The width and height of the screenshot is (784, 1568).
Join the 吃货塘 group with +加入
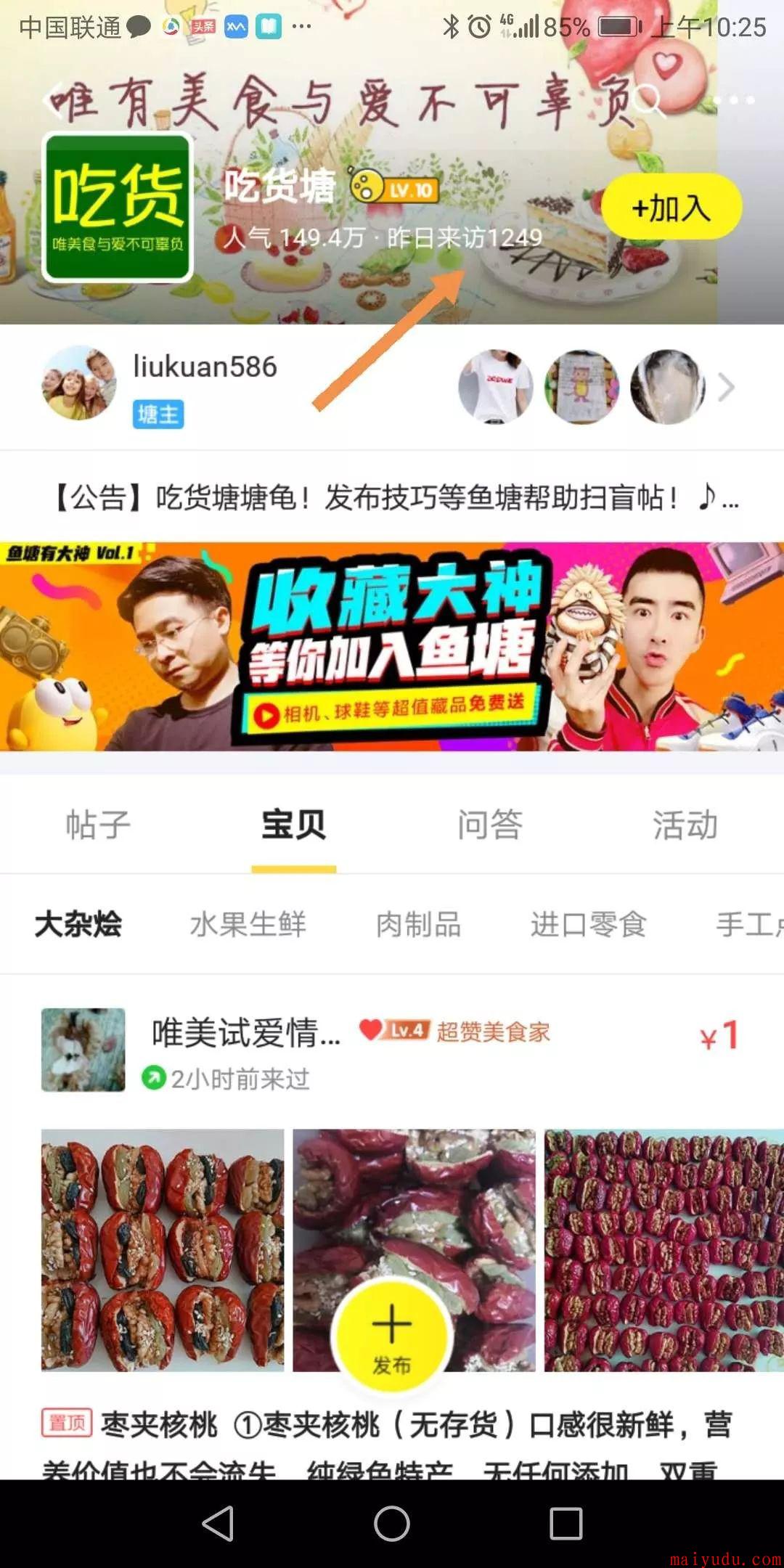[671, 208]
